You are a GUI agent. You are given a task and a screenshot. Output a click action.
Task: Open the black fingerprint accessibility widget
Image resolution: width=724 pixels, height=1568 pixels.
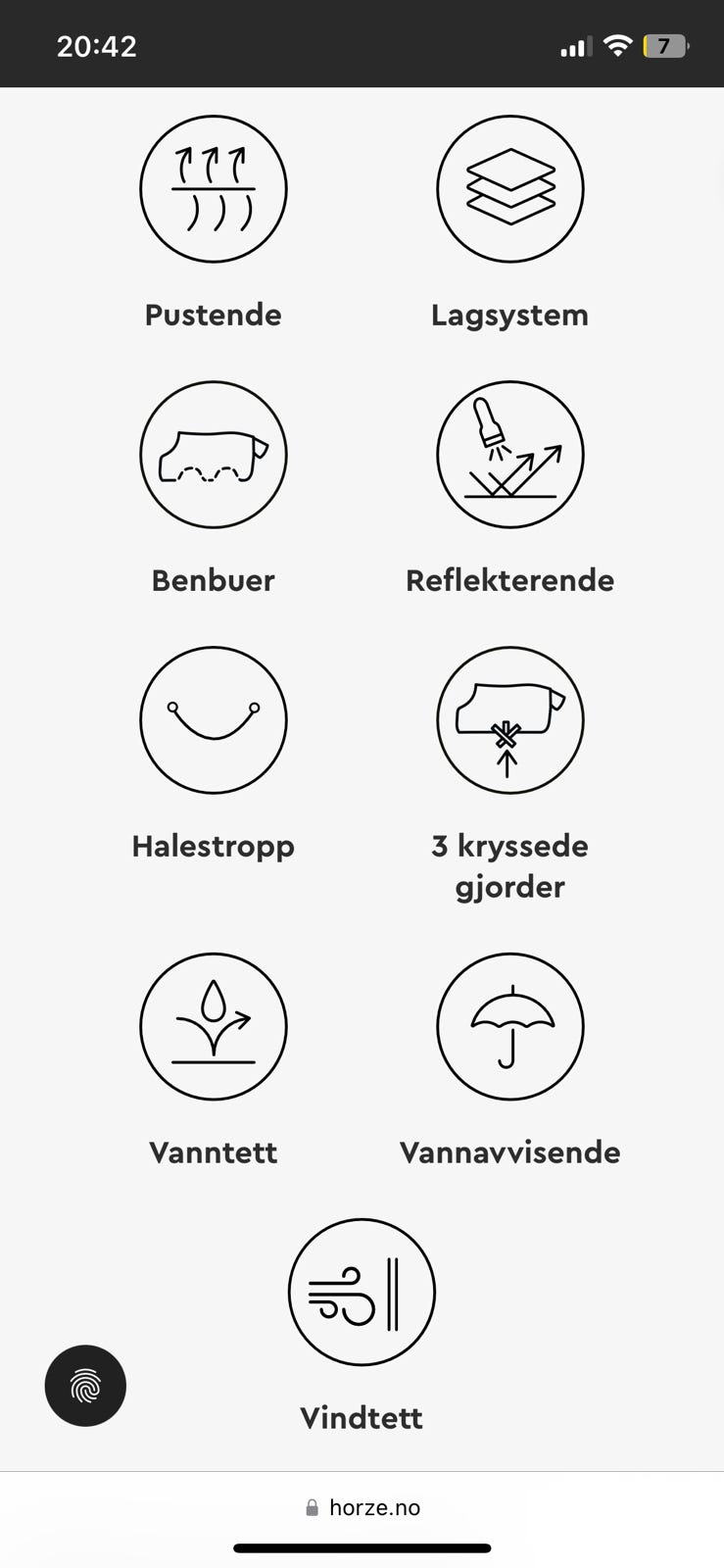(x=85, y=1385)
